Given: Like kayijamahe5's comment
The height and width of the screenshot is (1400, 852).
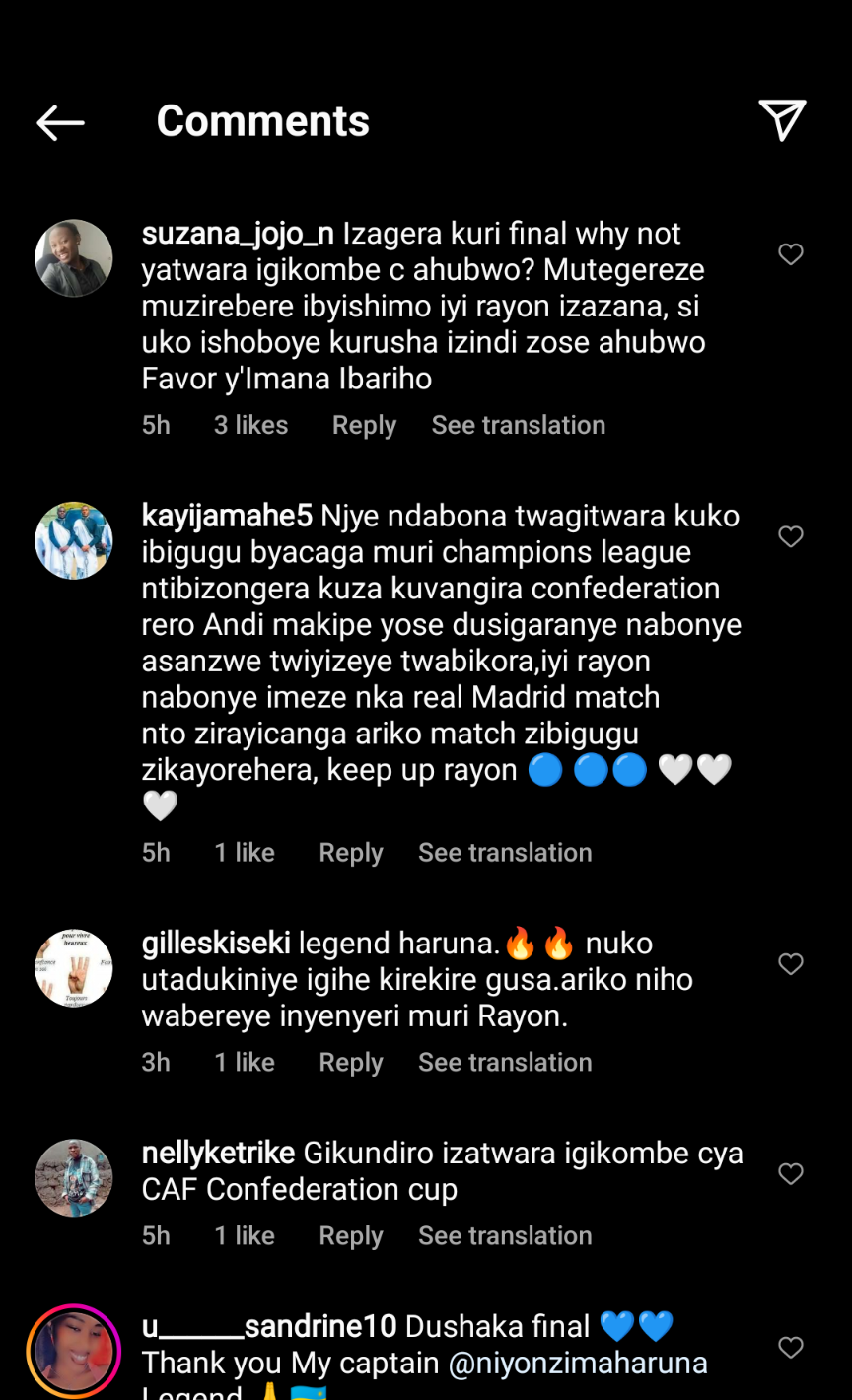Looking at the screenshot, I should [x=791, y=536].
